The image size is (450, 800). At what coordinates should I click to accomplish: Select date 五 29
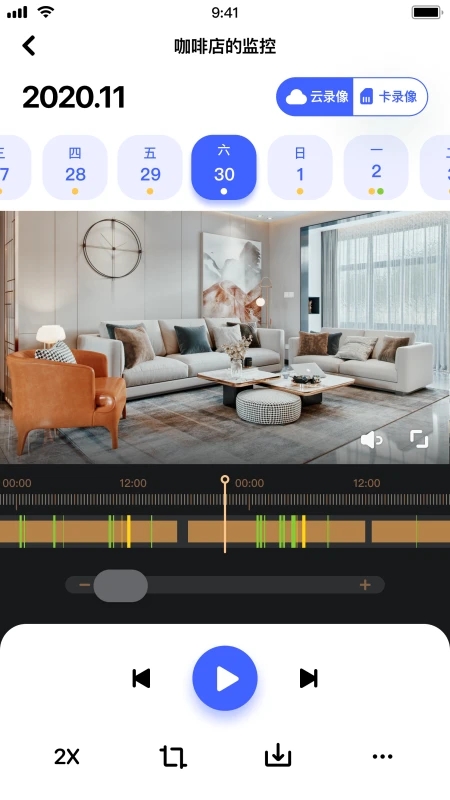(x=150, y=167)
